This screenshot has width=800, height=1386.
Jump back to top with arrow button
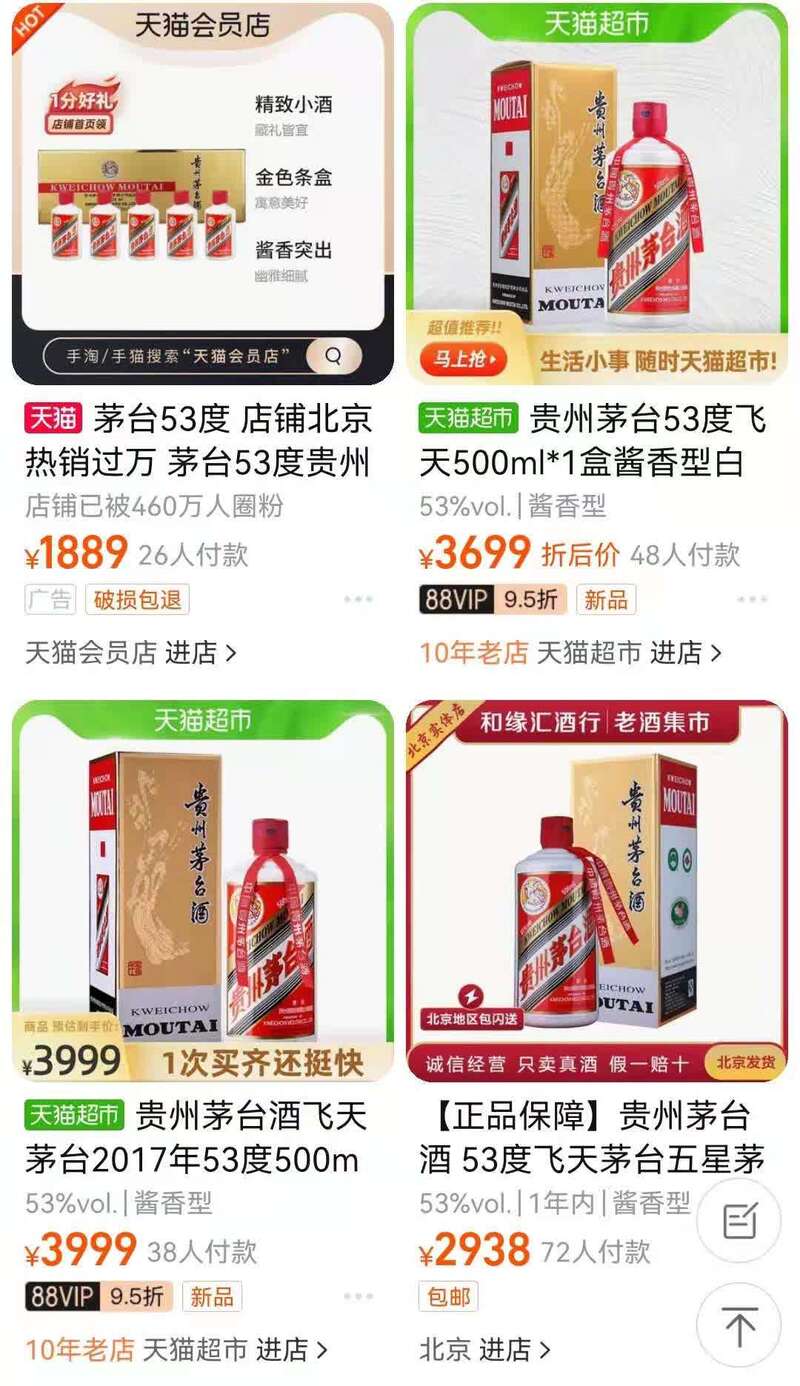click(x=739, y=1326)
